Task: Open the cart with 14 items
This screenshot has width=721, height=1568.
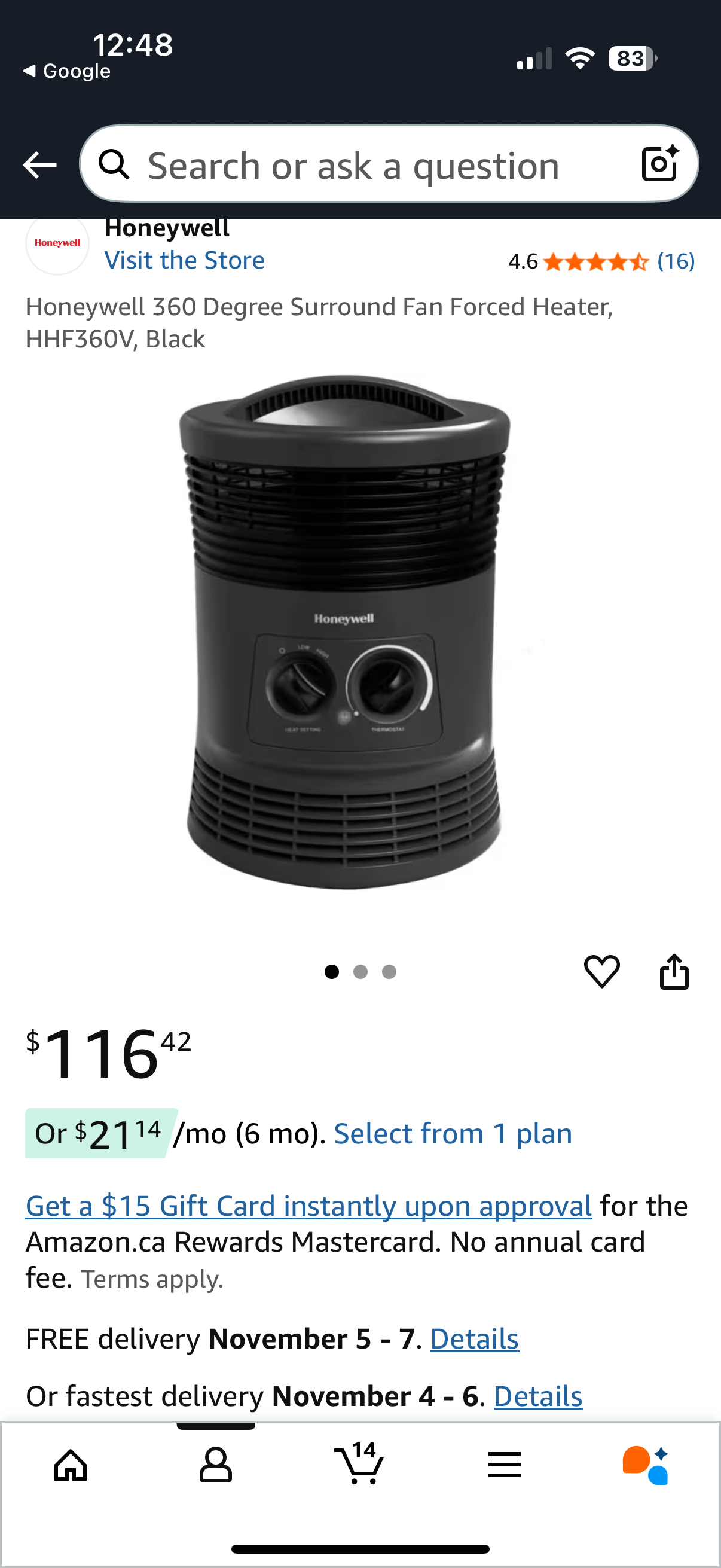Action: click(359, 1463)
